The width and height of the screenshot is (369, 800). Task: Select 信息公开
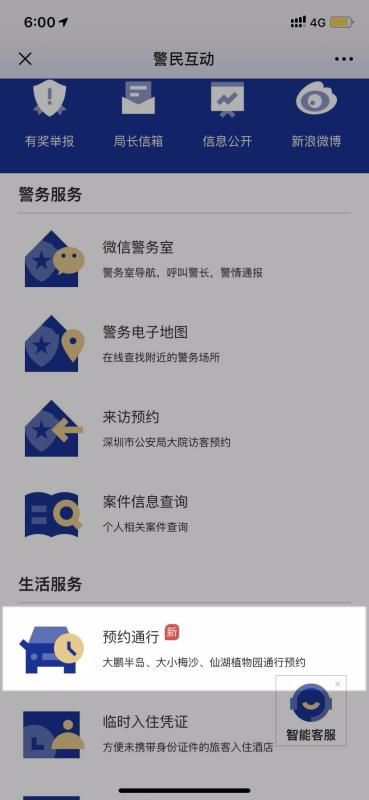(x=227, y=115)
